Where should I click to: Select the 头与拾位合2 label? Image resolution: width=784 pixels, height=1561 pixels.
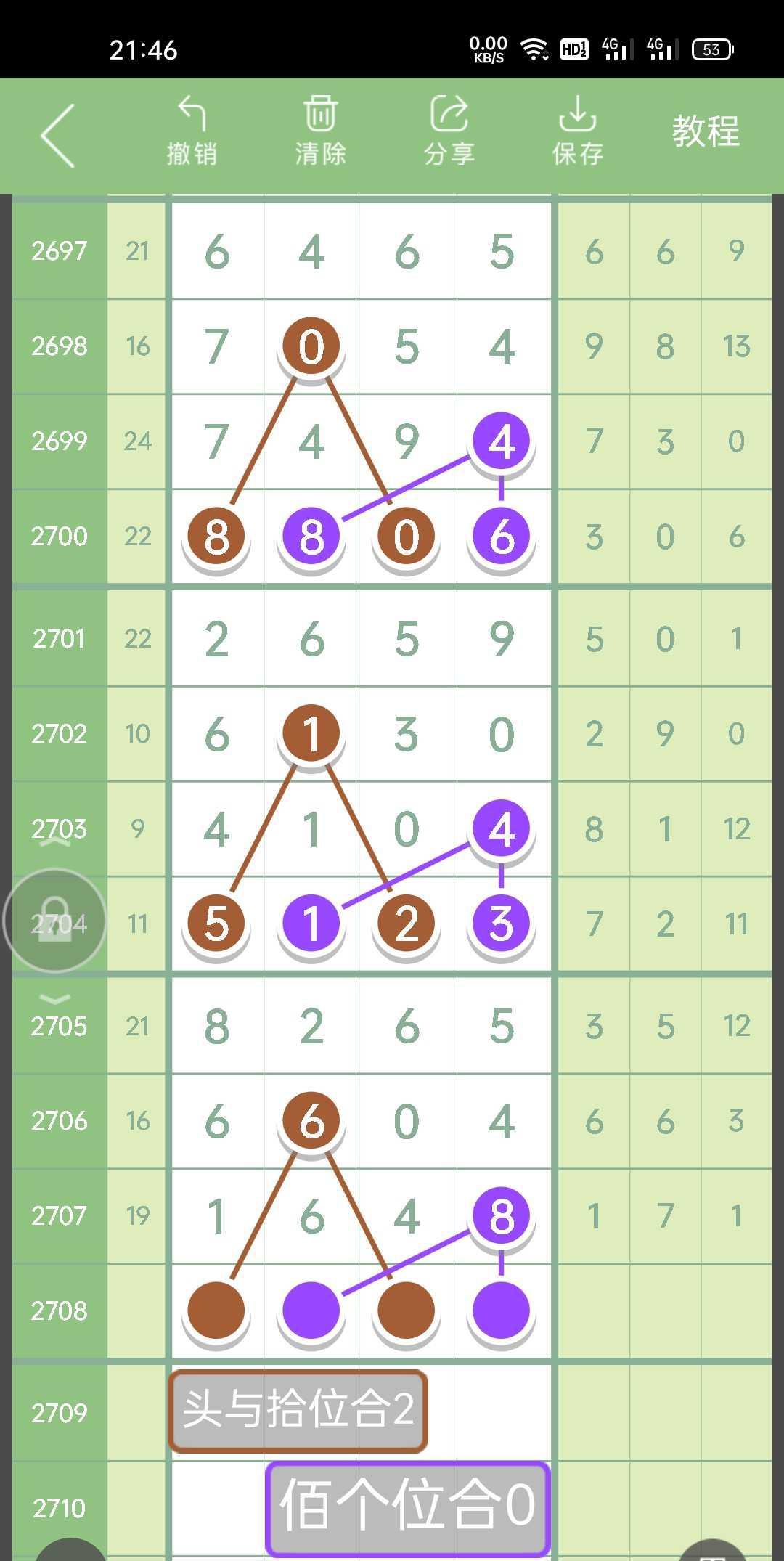click(x=298, y=1411)
